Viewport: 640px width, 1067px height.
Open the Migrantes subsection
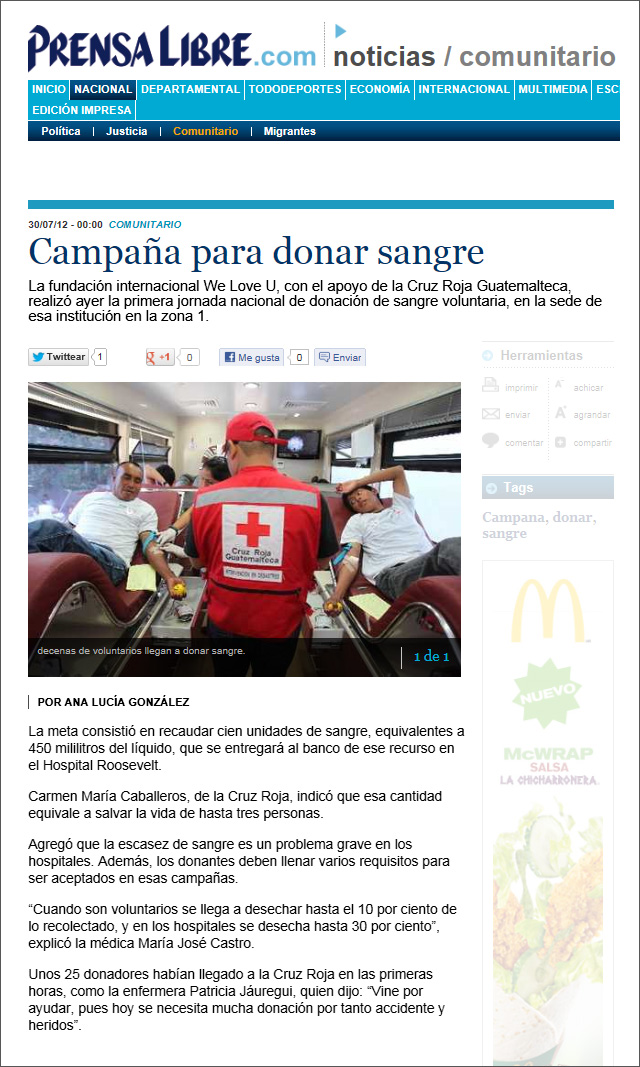(x=290, y=131)
